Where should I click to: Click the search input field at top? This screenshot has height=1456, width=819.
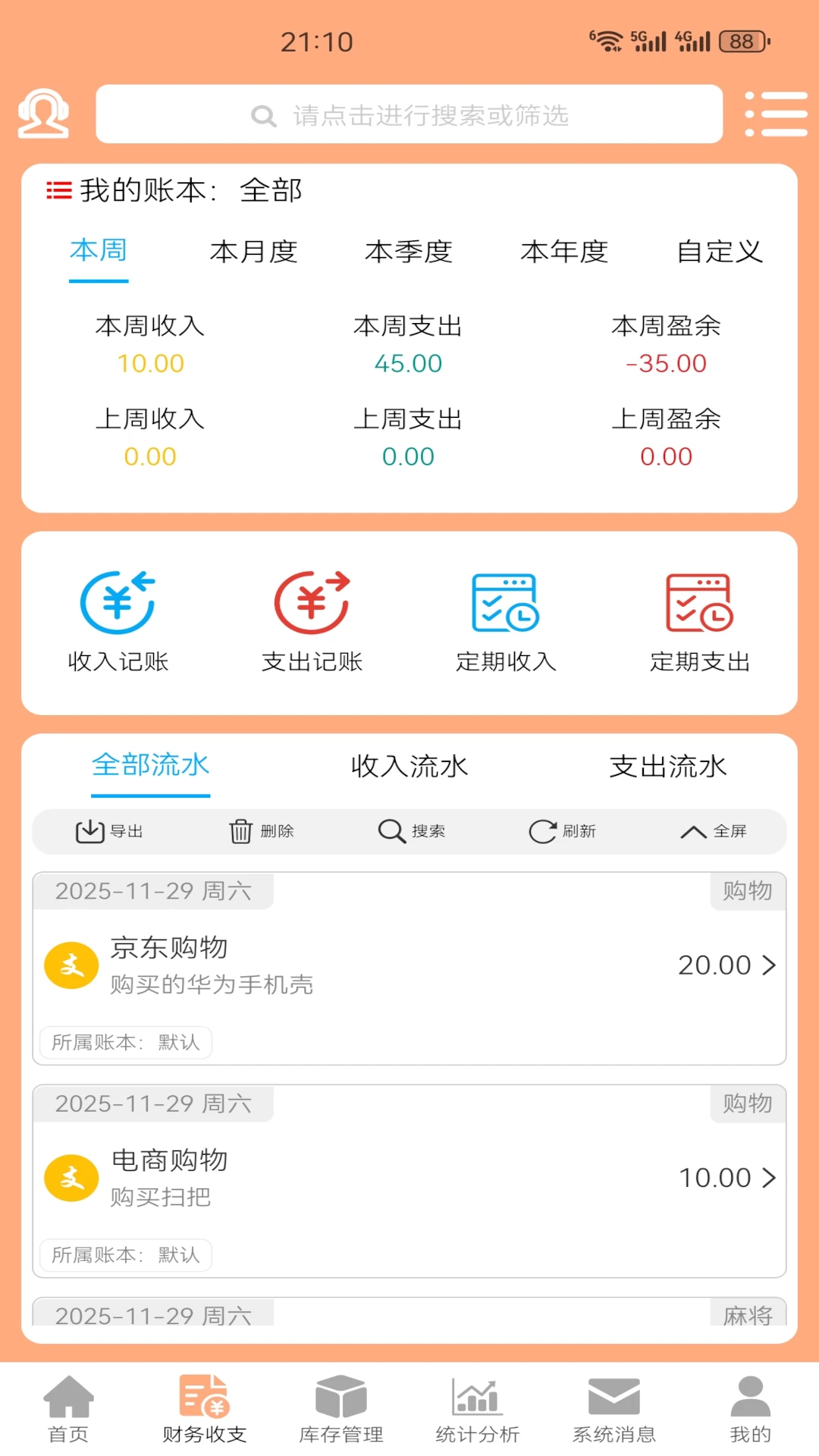[x=409, y=114]
